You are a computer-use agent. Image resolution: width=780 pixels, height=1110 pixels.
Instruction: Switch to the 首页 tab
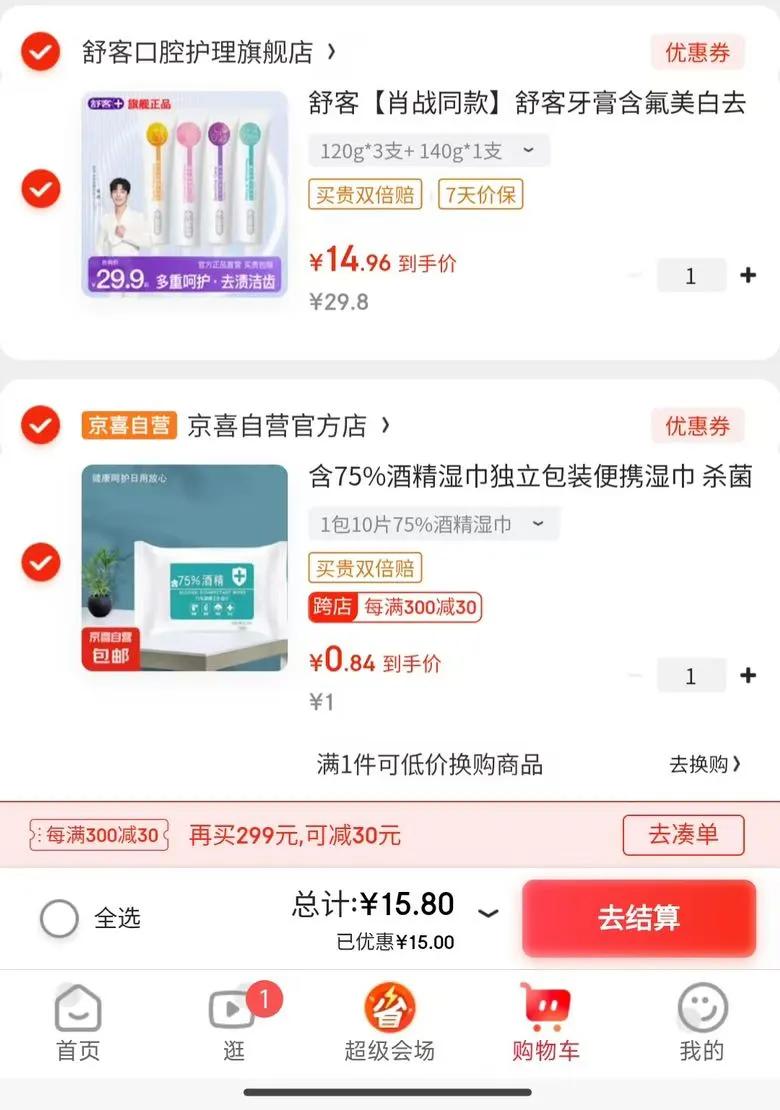click(78, 1023)
